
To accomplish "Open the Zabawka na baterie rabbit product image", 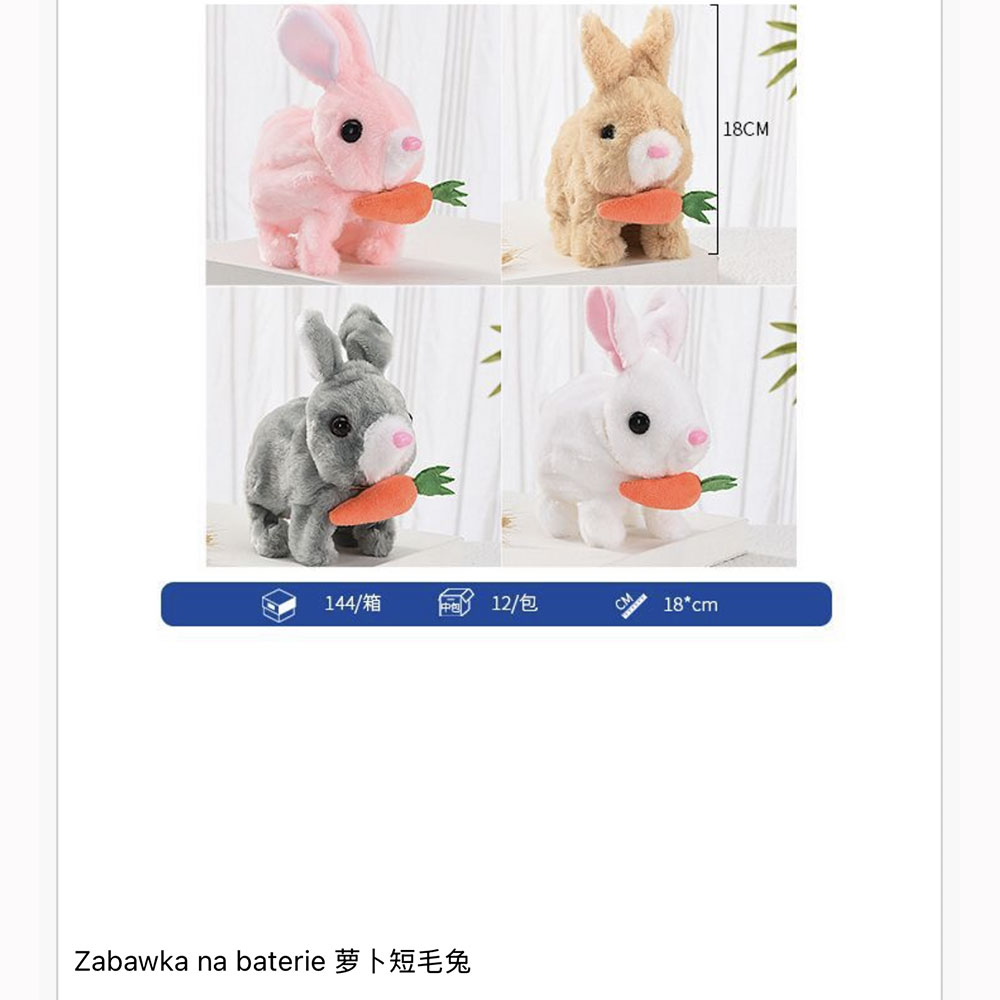I will [500, 300].
